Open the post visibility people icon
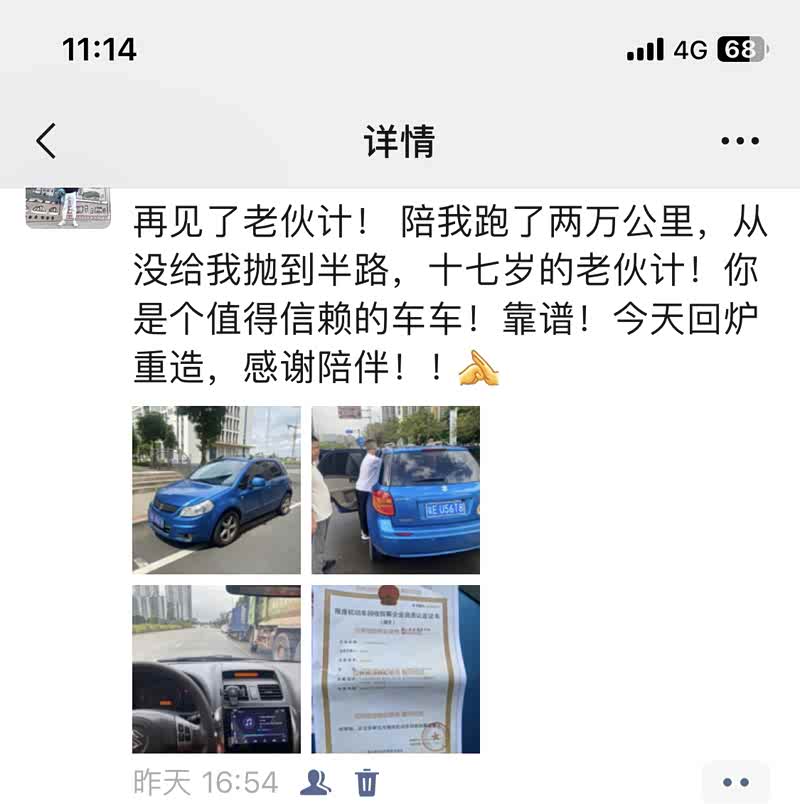The height and width of the screenshot is (804, 800). coord(316,782)
